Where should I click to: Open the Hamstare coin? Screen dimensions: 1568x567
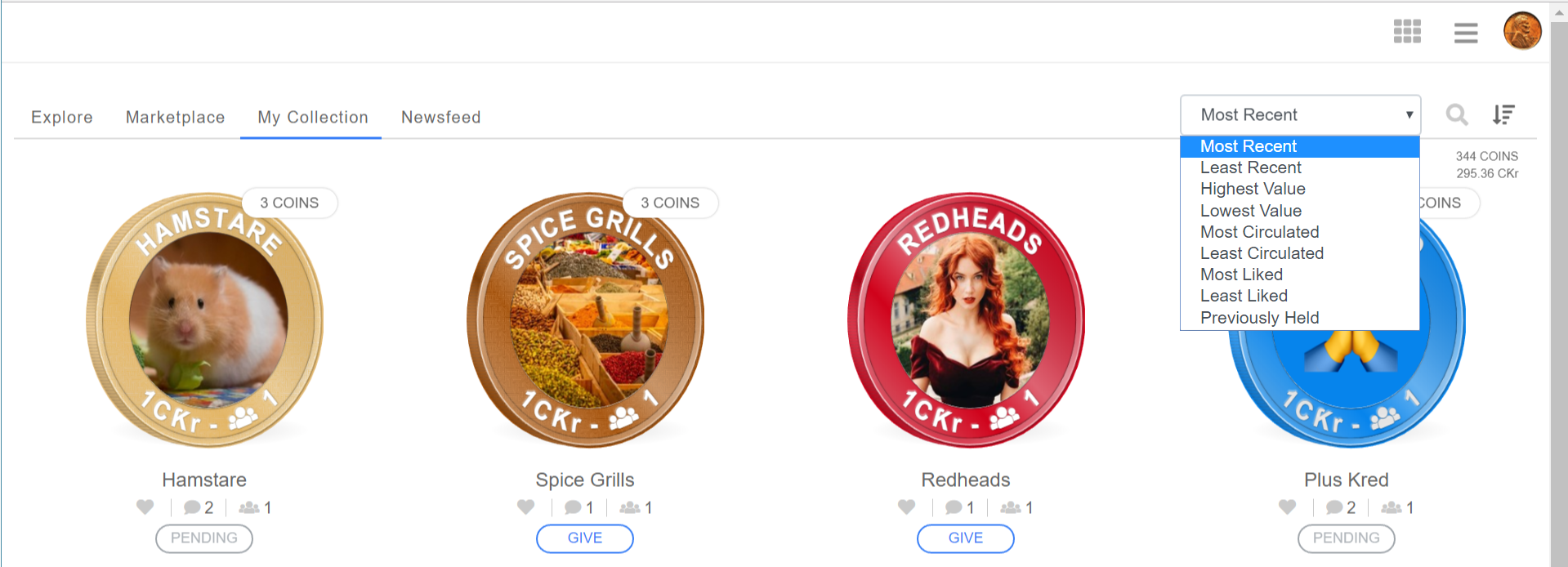[204, 320]
